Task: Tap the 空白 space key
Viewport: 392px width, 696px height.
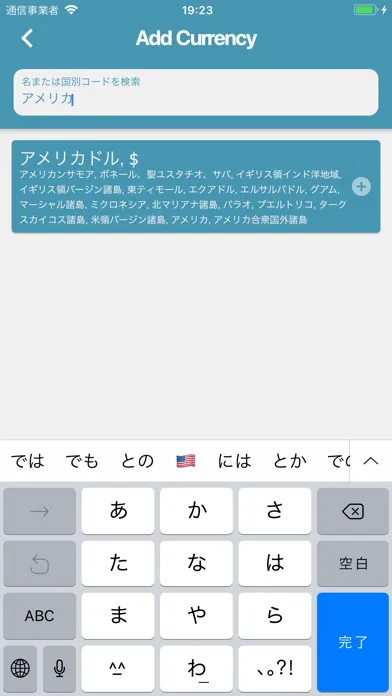Action: point(353,564)
